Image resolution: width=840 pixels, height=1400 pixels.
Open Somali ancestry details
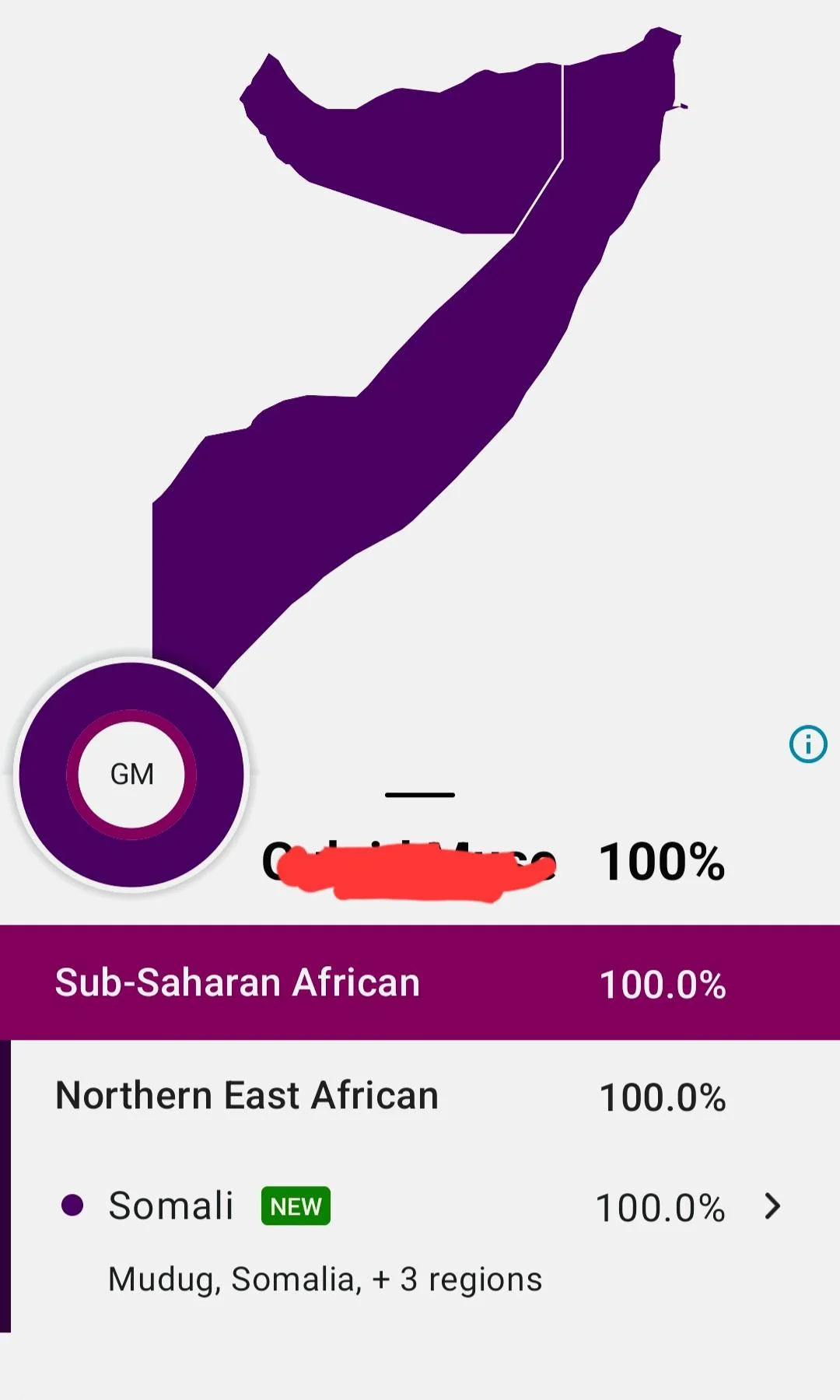pyautogui.click(x=772, y=1206)
